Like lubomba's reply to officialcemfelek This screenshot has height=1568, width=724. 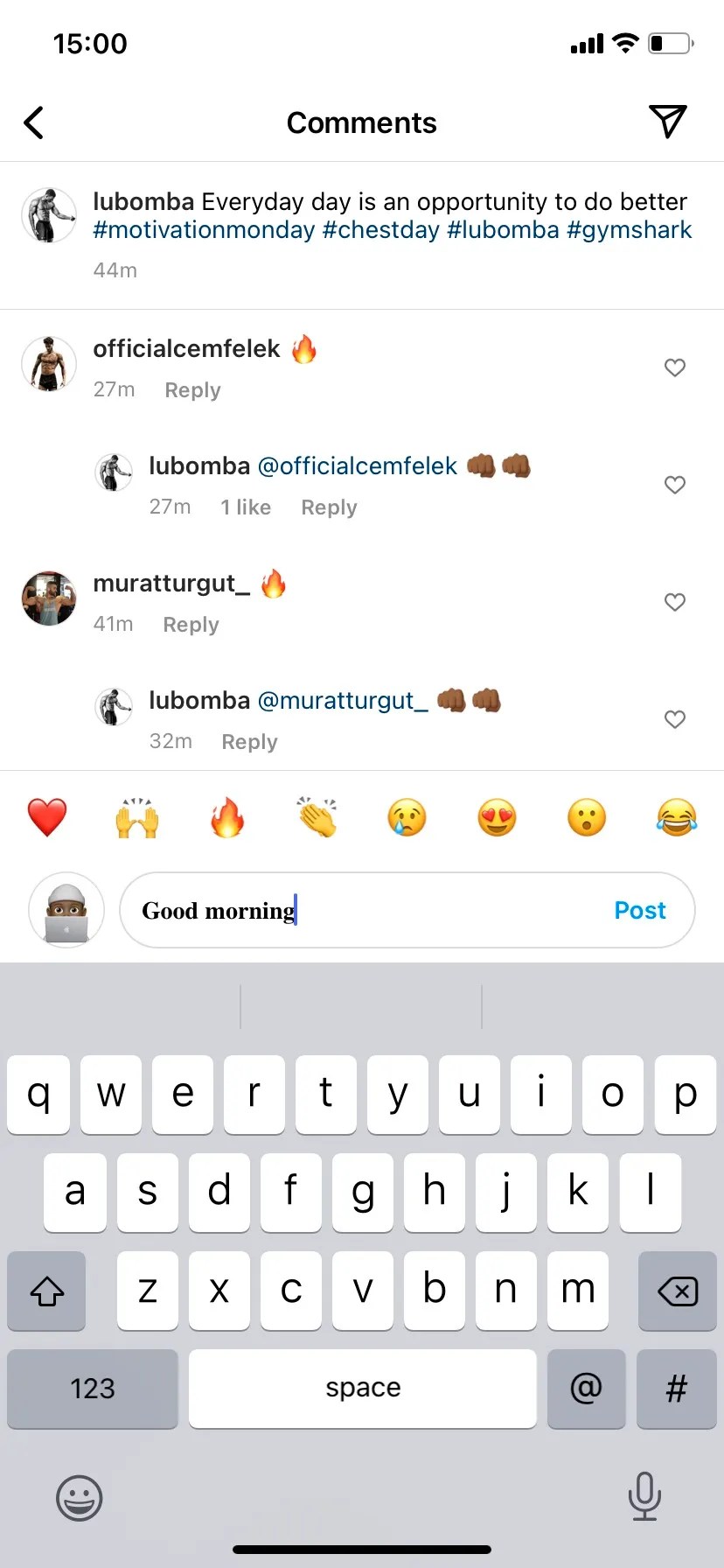pos(674,485)
